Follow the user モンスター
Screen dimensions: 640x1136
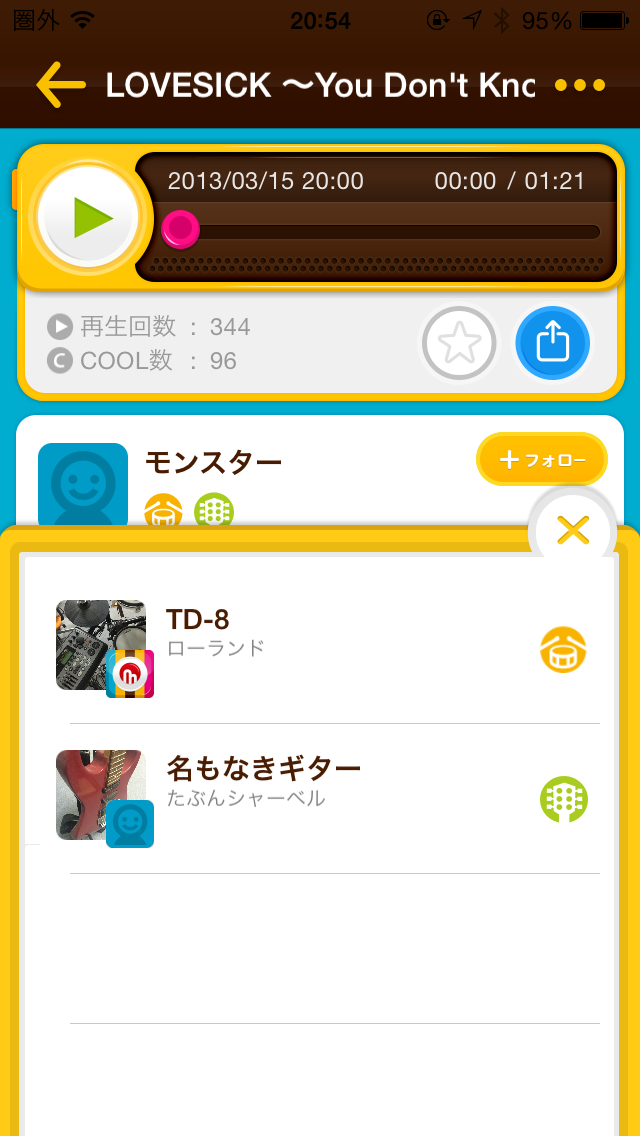pyautogui.click(x=541, y=460)
